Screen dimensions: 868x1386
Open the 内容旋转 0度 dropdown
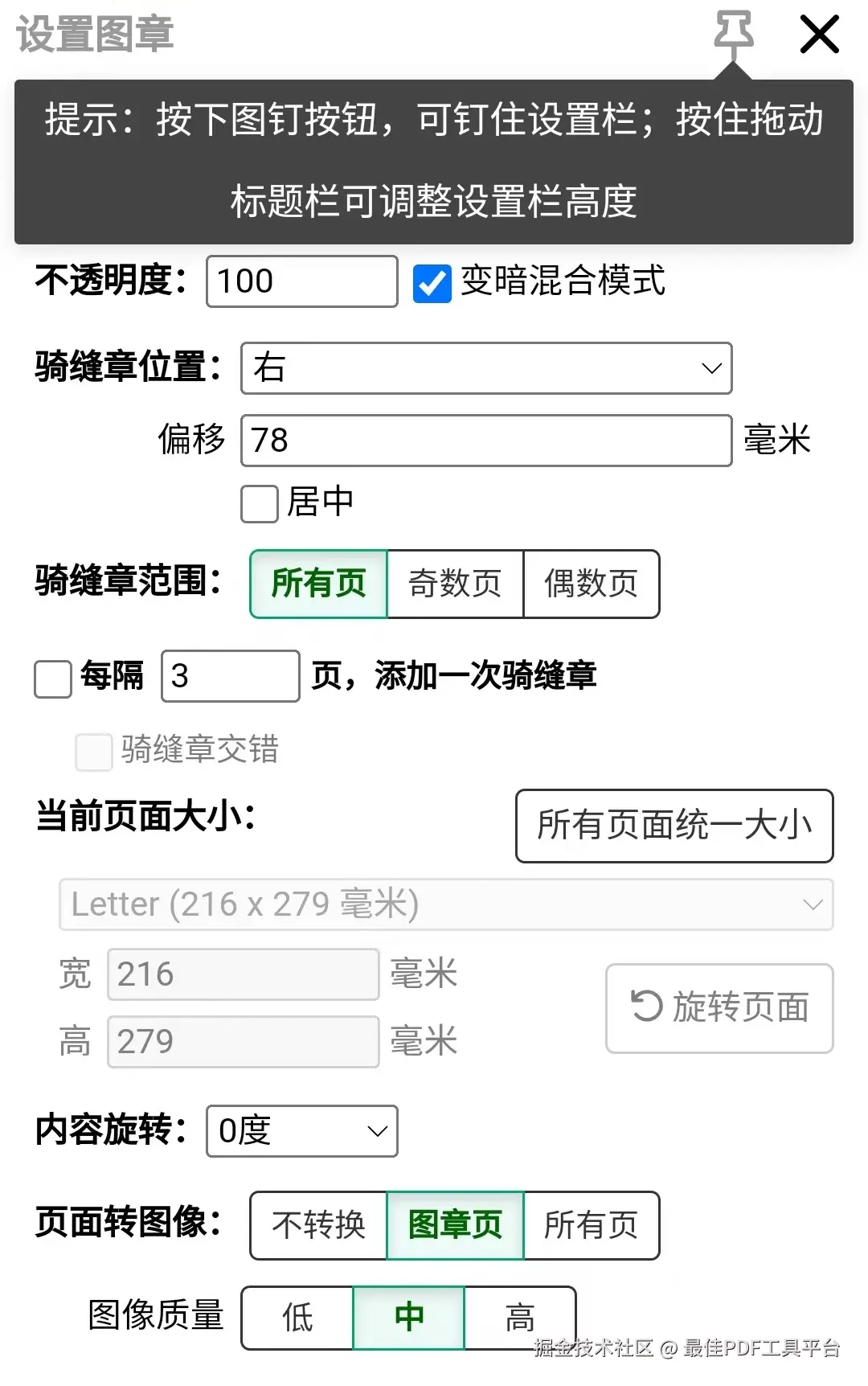coord(301,1131)
